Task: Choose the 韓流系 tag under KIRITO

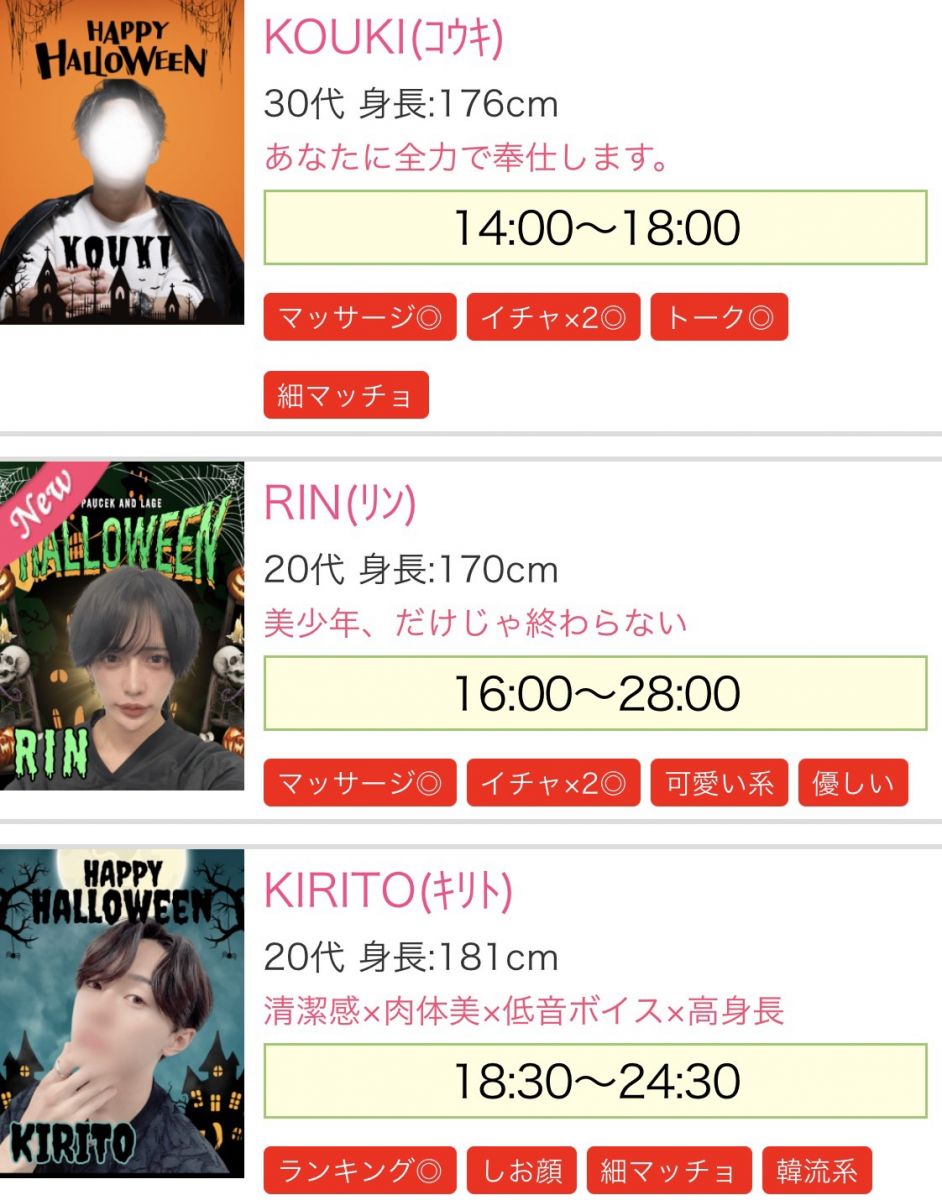Action: (817, 1171)
